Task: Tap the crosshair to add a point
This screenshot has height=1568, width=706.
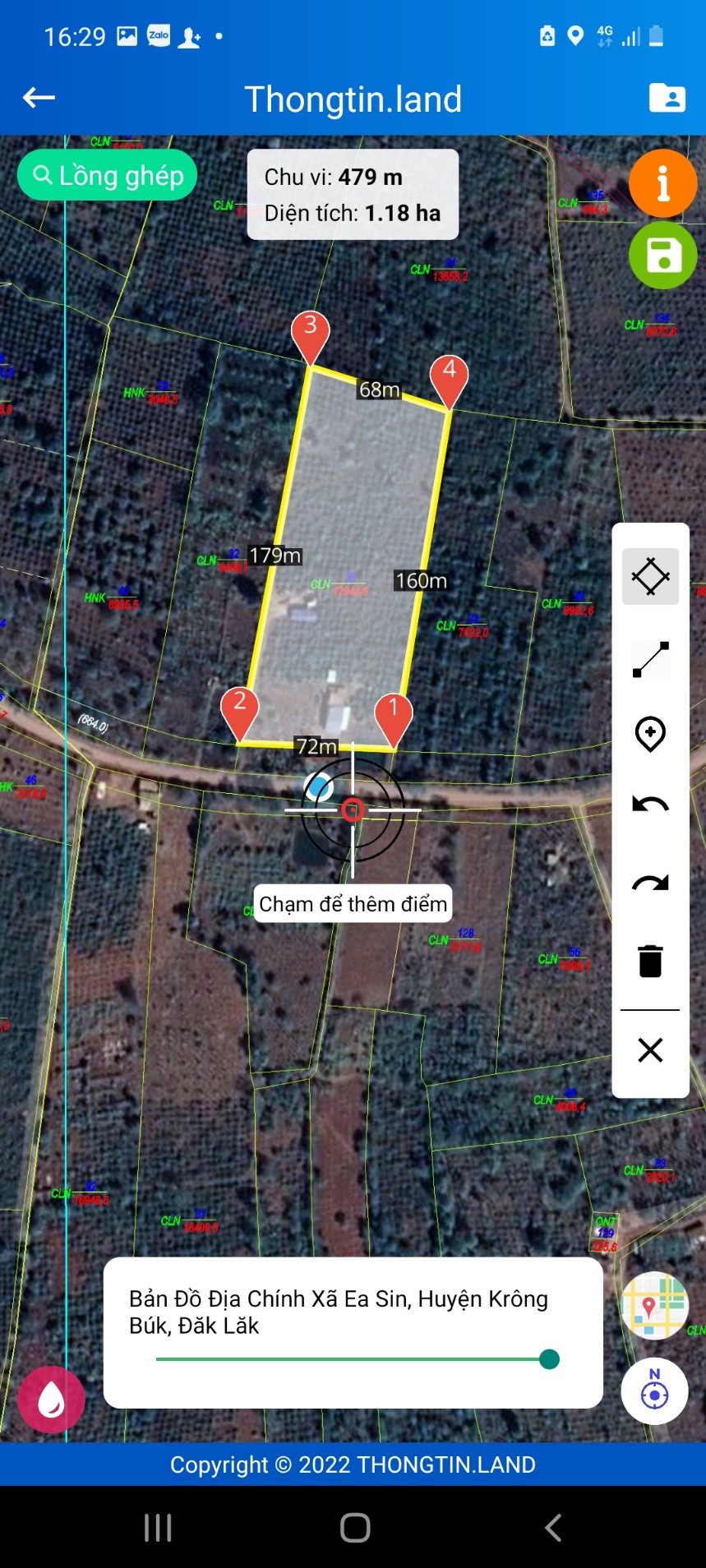Action: pos(353,810)
